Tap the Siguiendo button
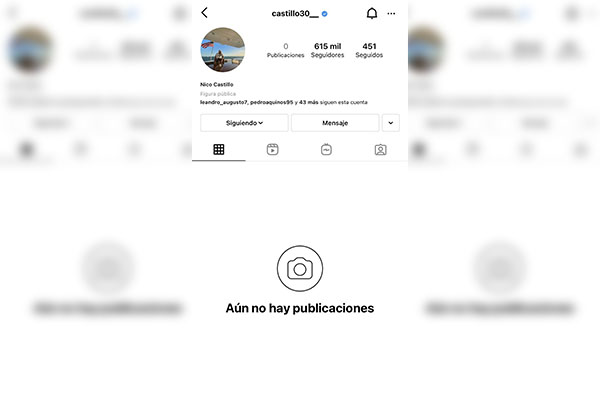Viewport: 600px width, 400px height. pos(244,122)
